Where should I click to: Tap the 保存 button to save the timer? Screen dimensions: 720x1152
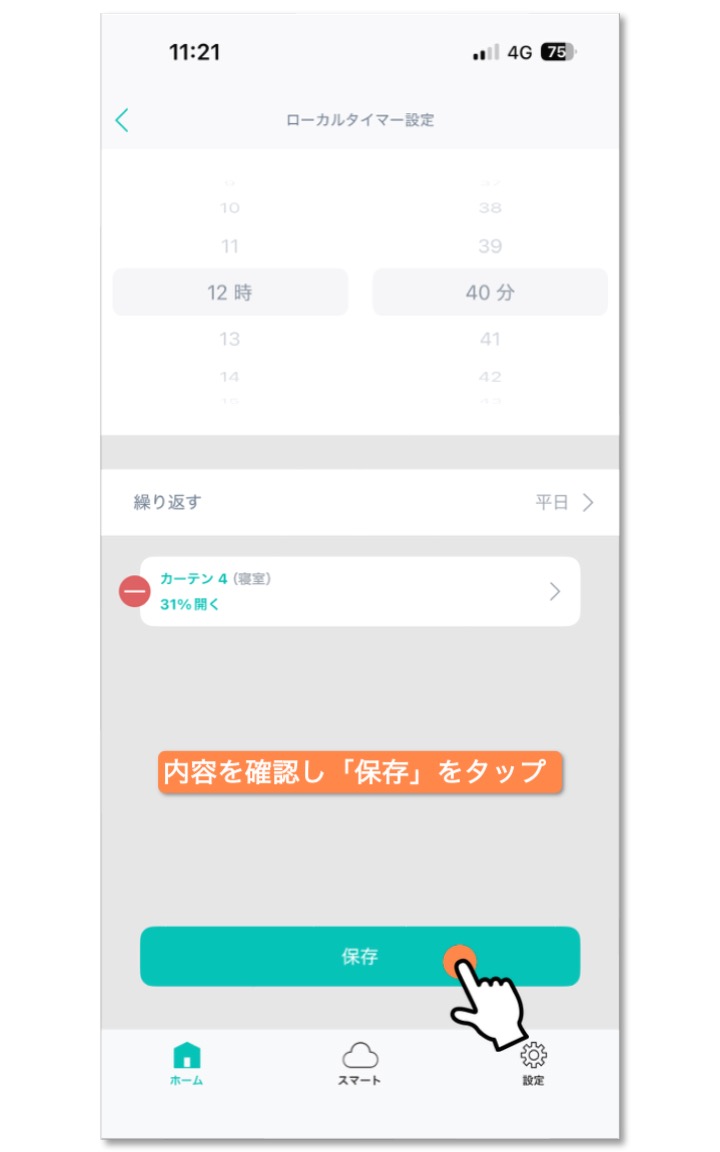pyautogui.click(x=359, y=956)
